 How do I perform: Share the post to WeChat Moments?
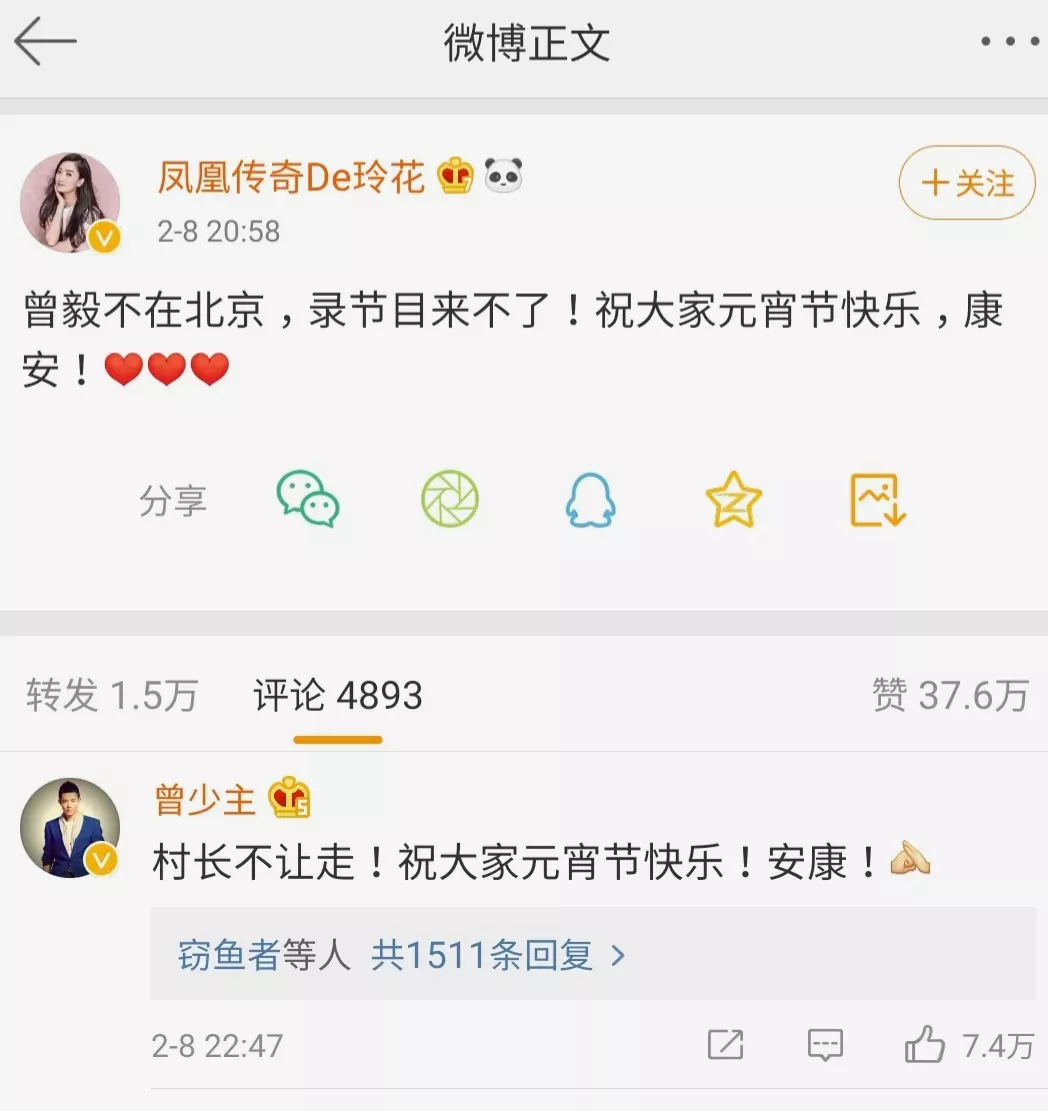coord(448,498)
